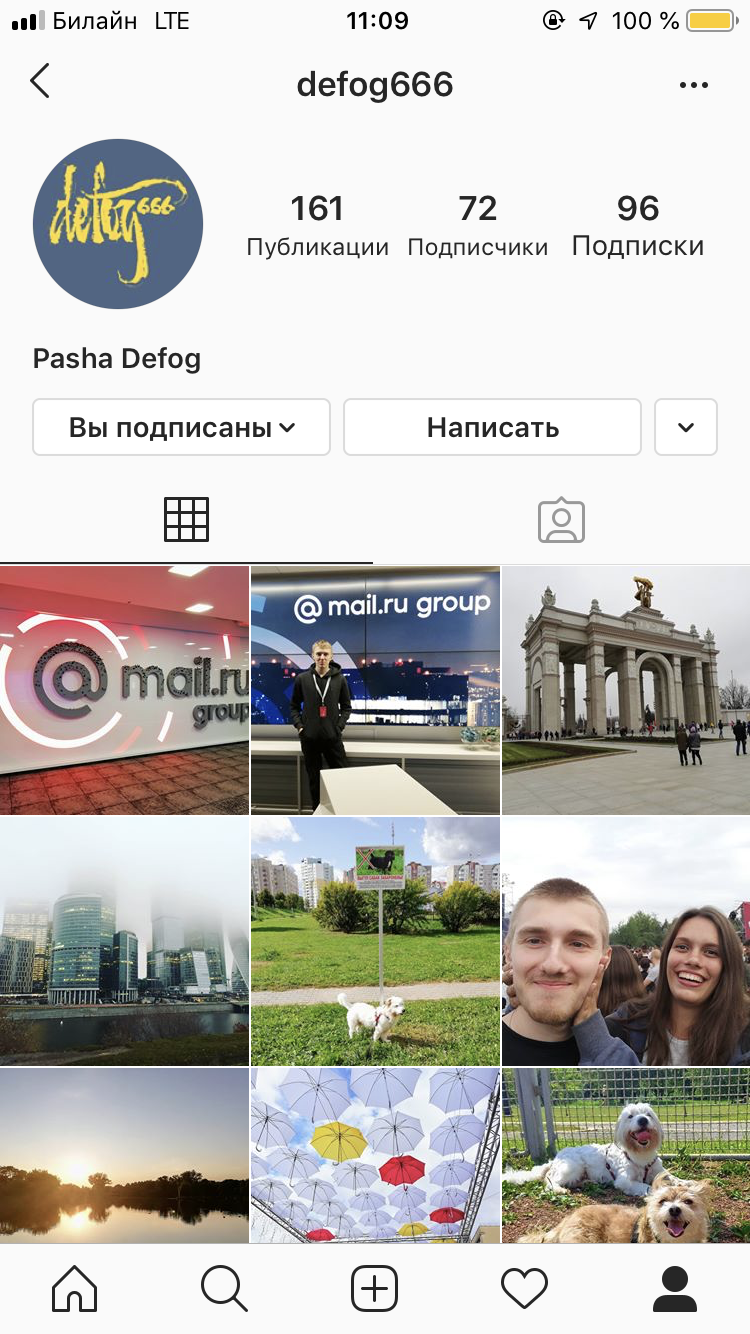Open the activity heart tab

(x=524, y=1288)
